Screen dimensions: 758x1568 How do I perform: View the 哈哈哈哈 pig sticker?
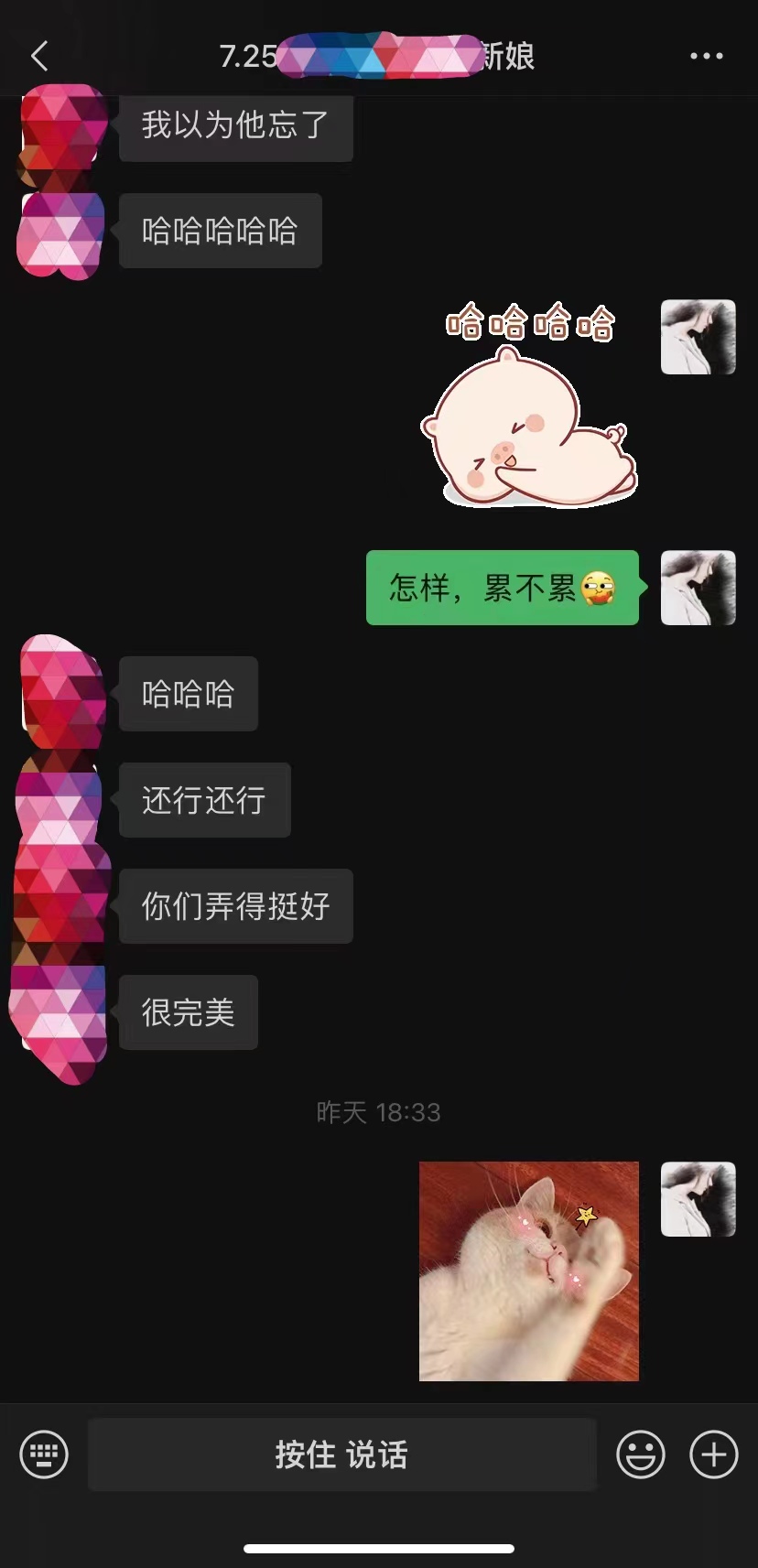pos(530,405)
